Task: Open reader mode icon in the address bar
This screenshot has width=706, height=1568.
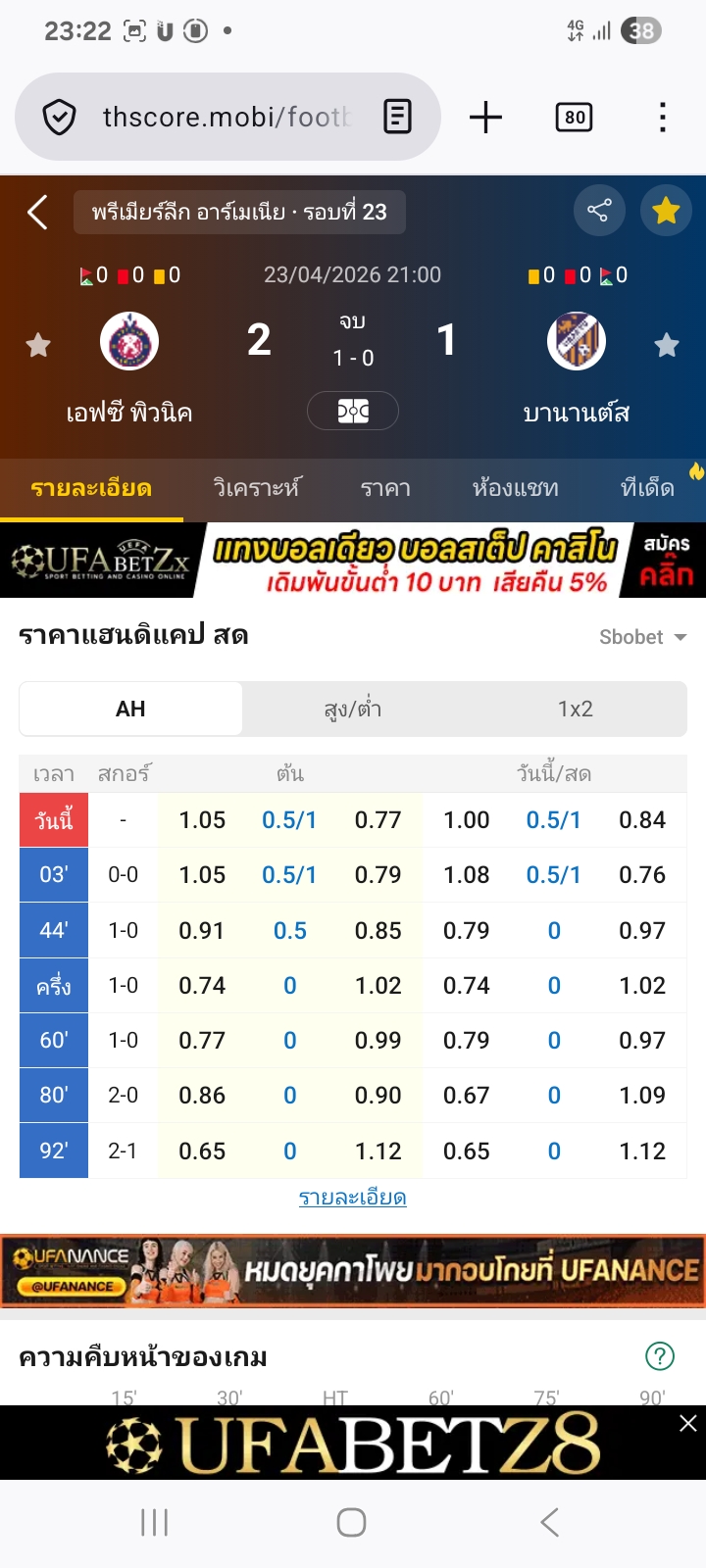Action: pyautogui.click(x=397, y=118)
